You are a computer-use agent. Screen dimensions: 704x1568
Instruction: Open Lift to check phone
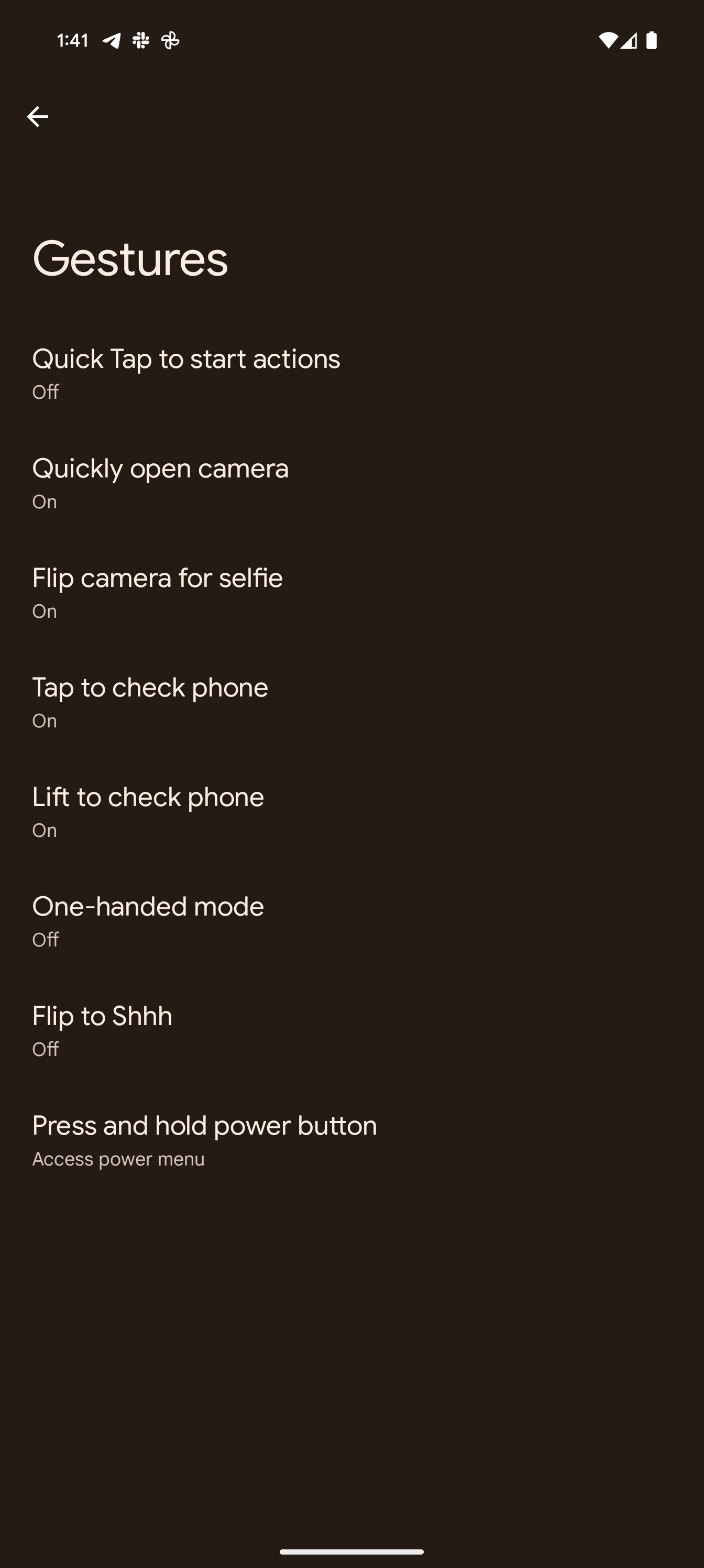148,811
